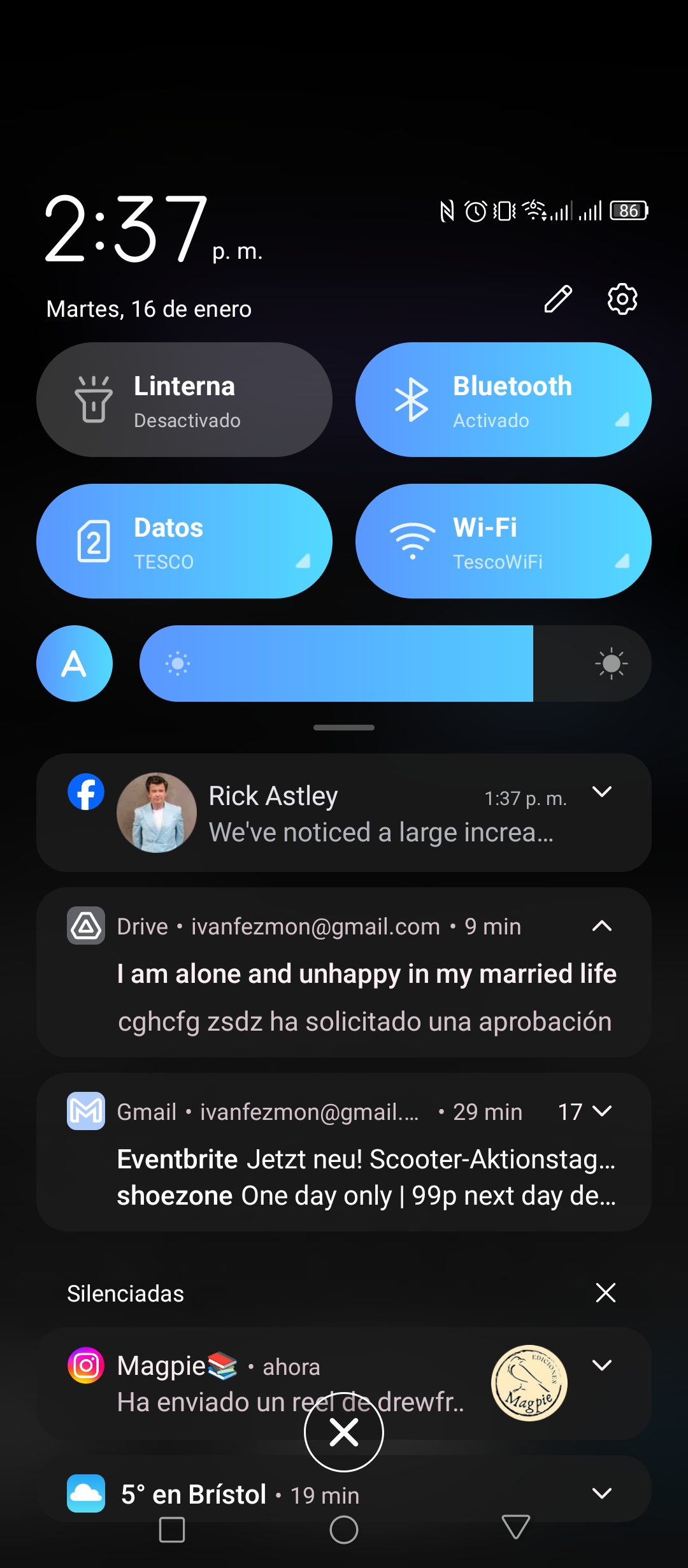Open settings via gear icon
The height and width of the screenshot is (1568, 688).
[622, 299]
